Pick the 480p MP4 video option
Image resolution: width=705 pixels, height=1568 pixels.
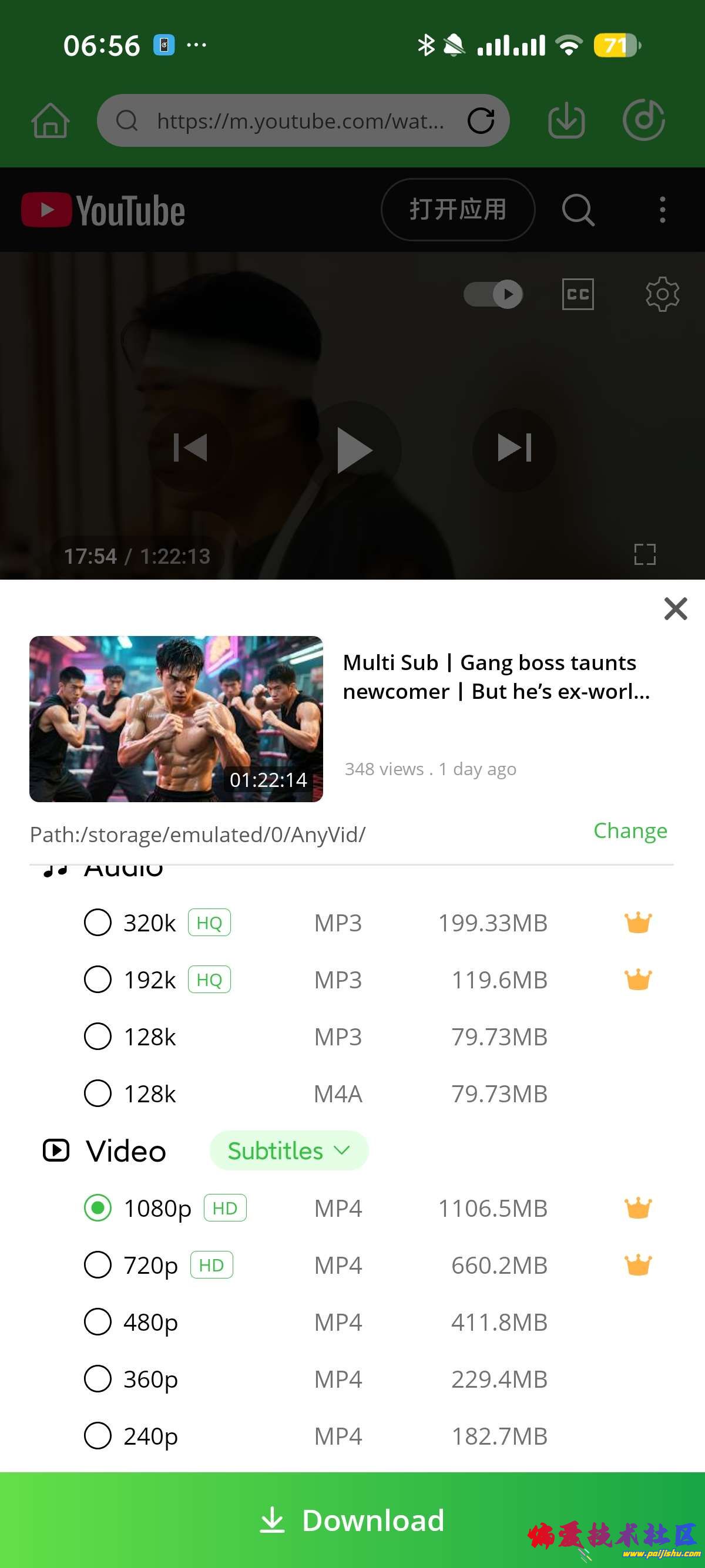(98, 1322)
